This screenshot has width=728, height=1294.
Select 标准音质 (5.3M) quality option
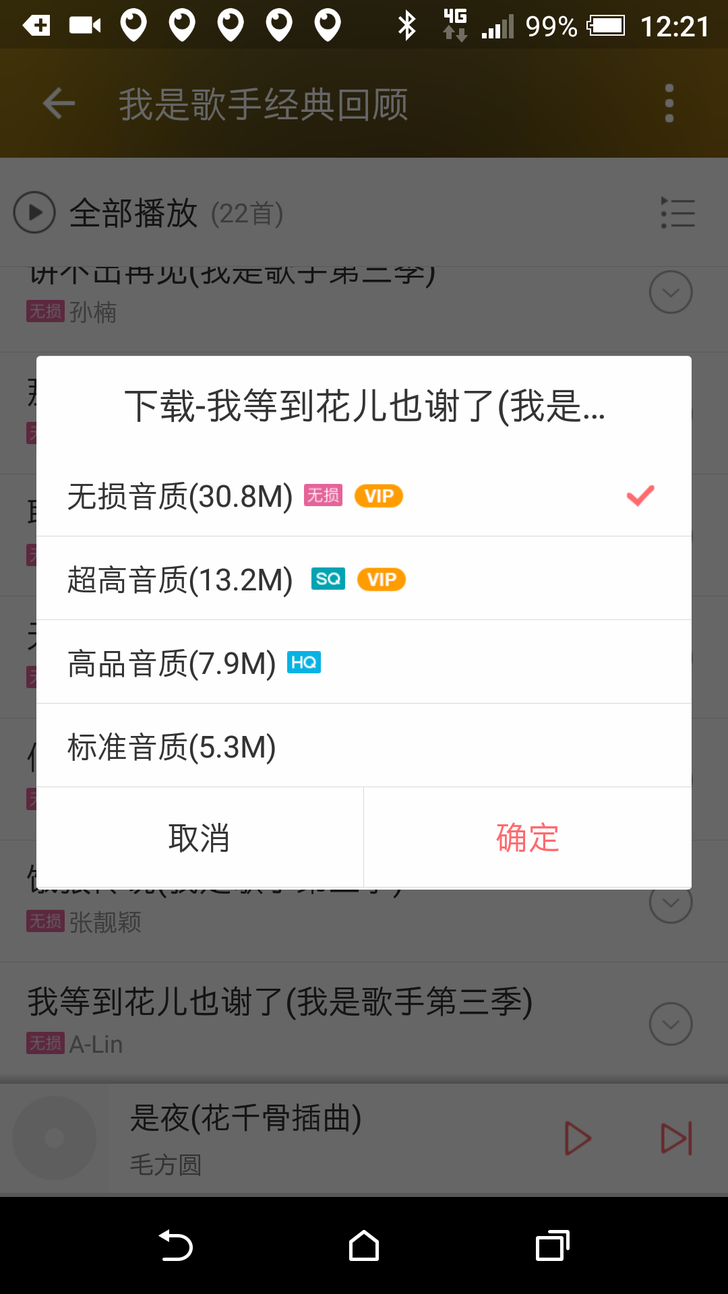coord(363,746)
